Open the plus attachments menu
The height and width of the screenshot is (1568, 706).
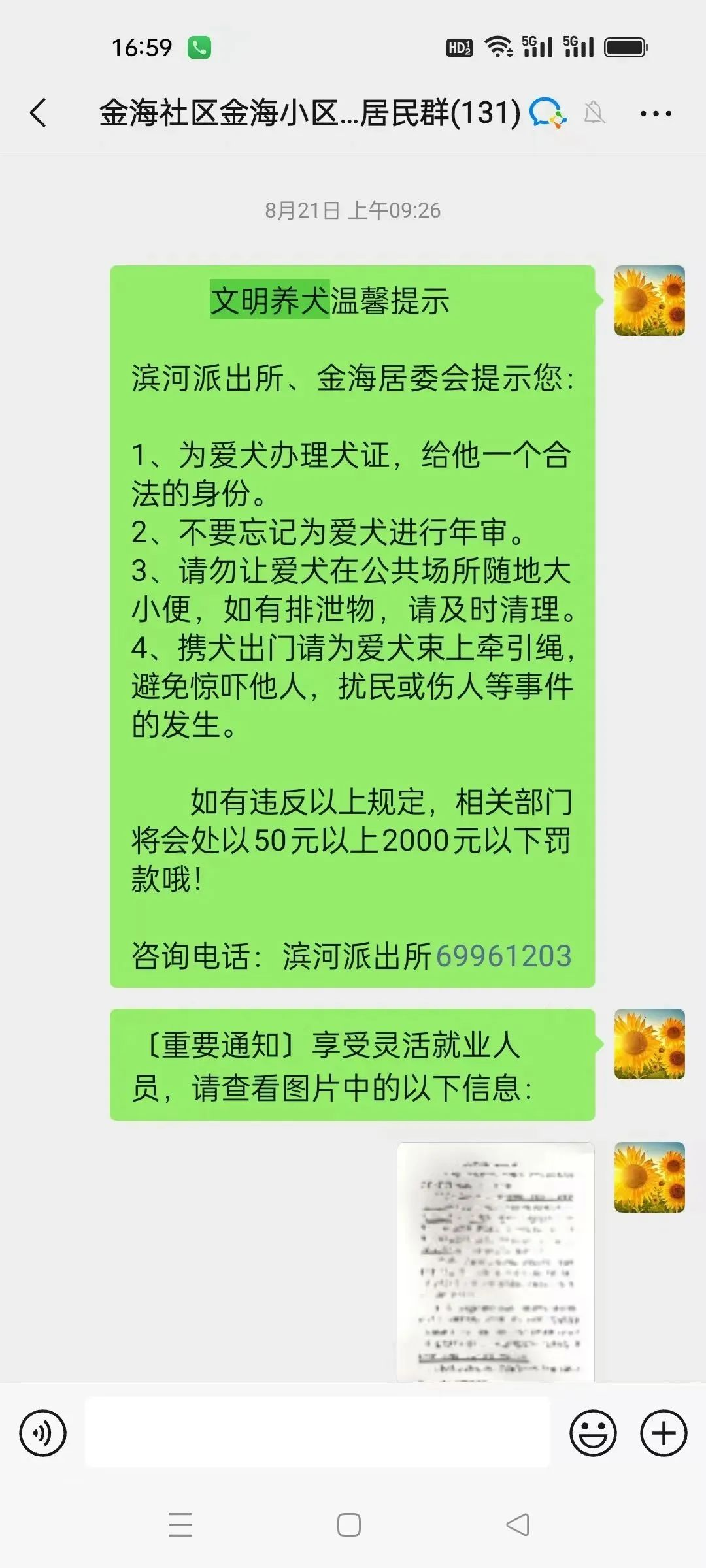pos(664,1433)
